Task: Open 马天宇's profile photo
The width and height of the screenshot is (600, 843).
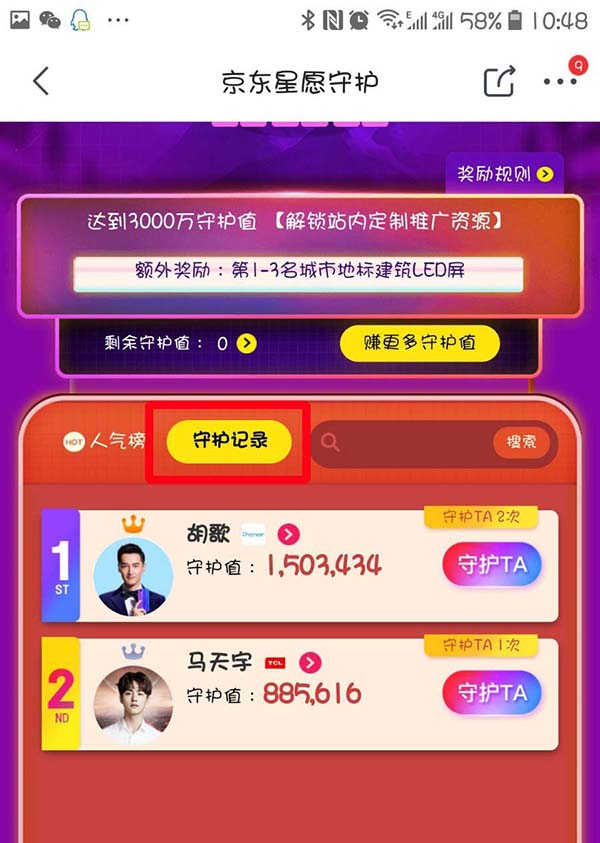Action: pyautogui.click(x=133, y=703)
